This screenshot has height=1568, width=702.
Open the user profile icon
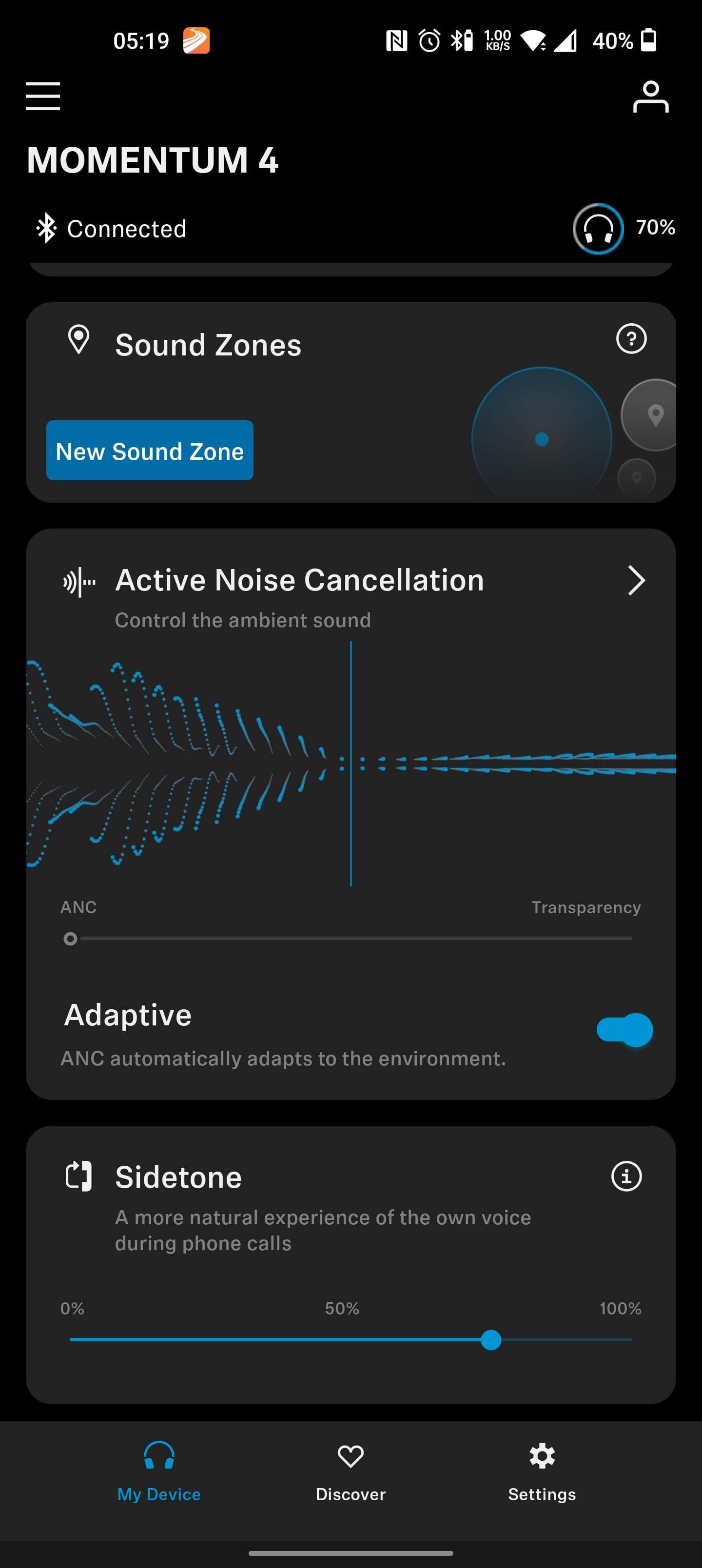(650, 97)
